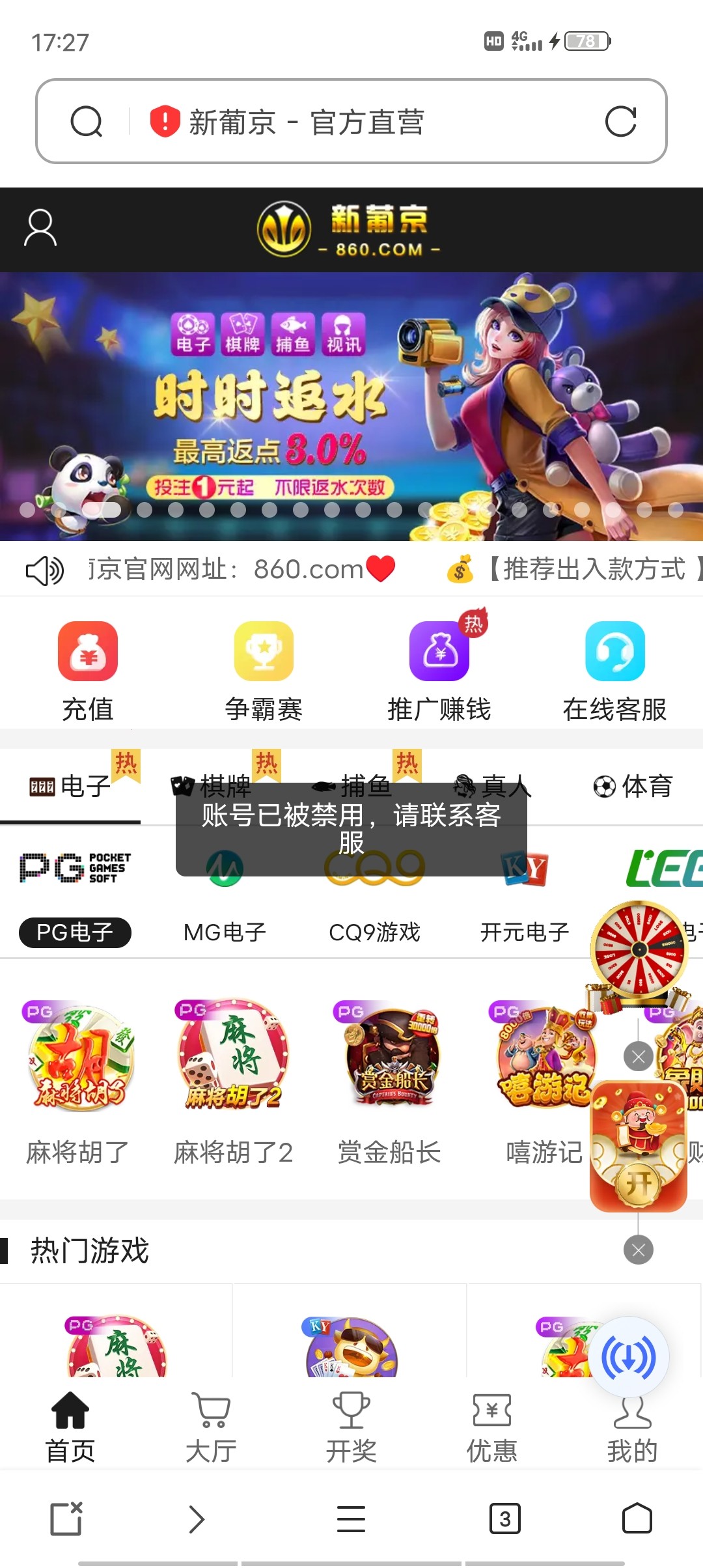Open the 充值 recharge icon

click(x=89, y=651)
